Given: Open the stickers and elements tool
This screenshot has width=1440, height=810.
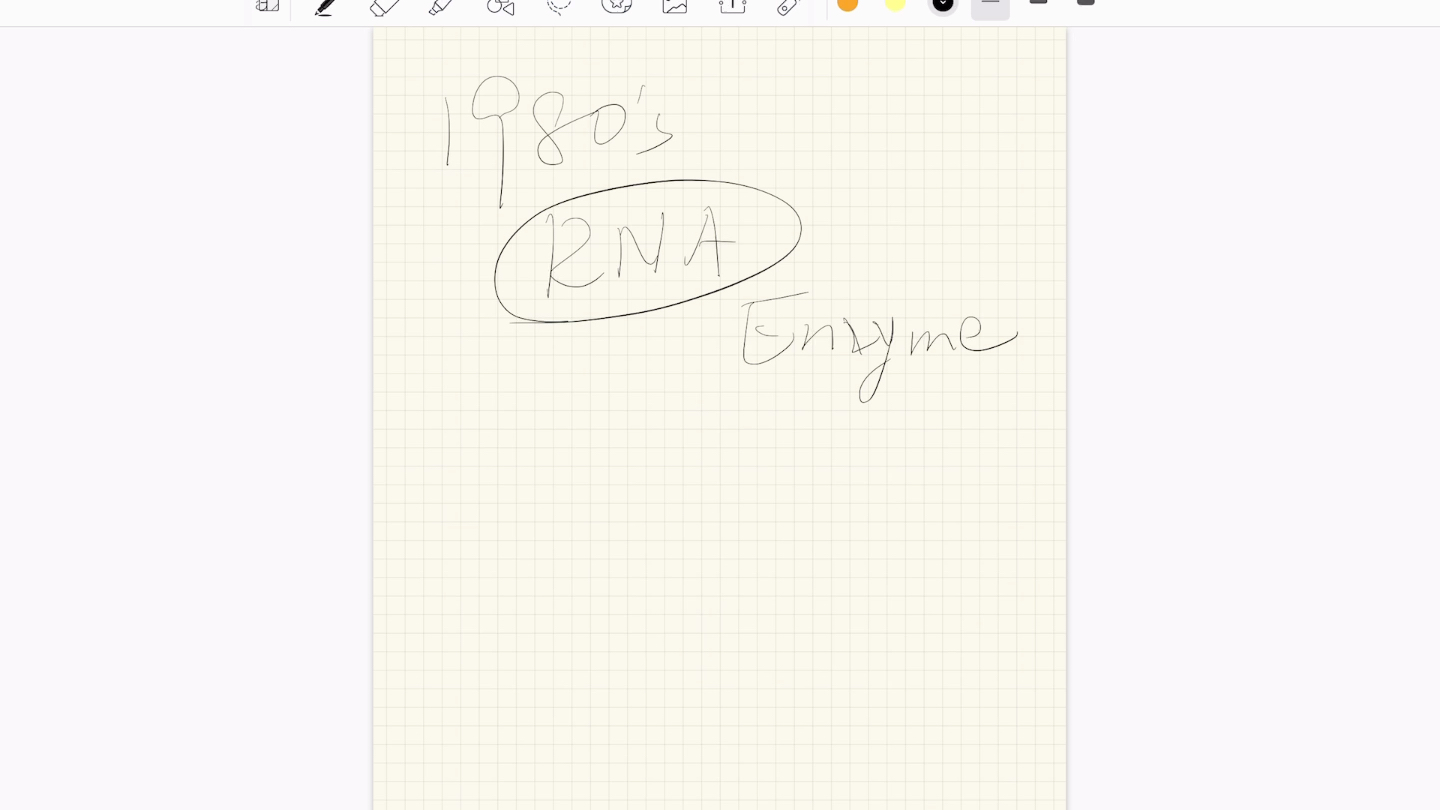Looking at the screenshot, I should point(617,5).
